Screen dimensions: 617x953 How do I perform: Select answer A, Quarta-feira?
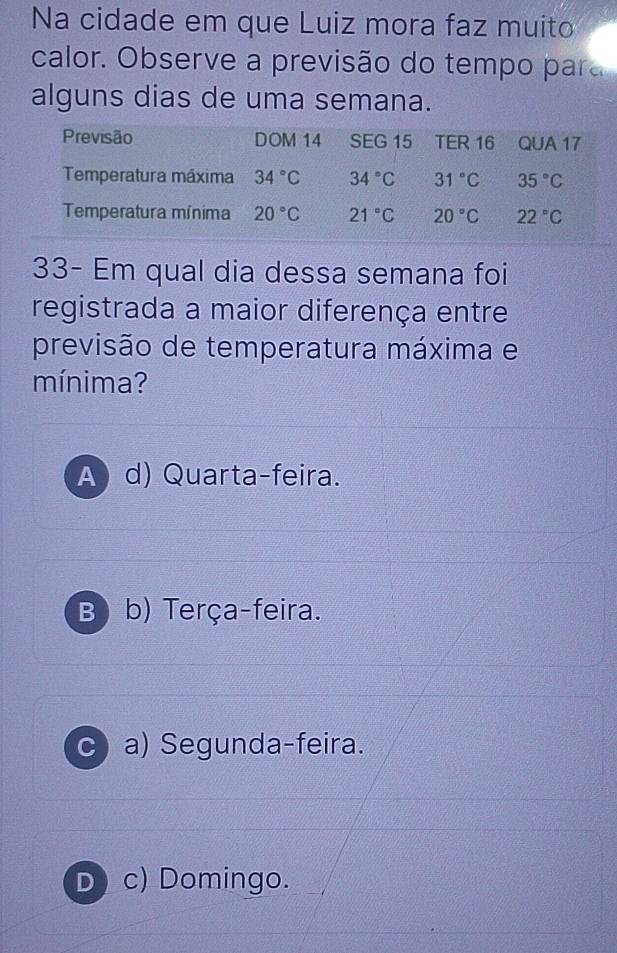319,477
